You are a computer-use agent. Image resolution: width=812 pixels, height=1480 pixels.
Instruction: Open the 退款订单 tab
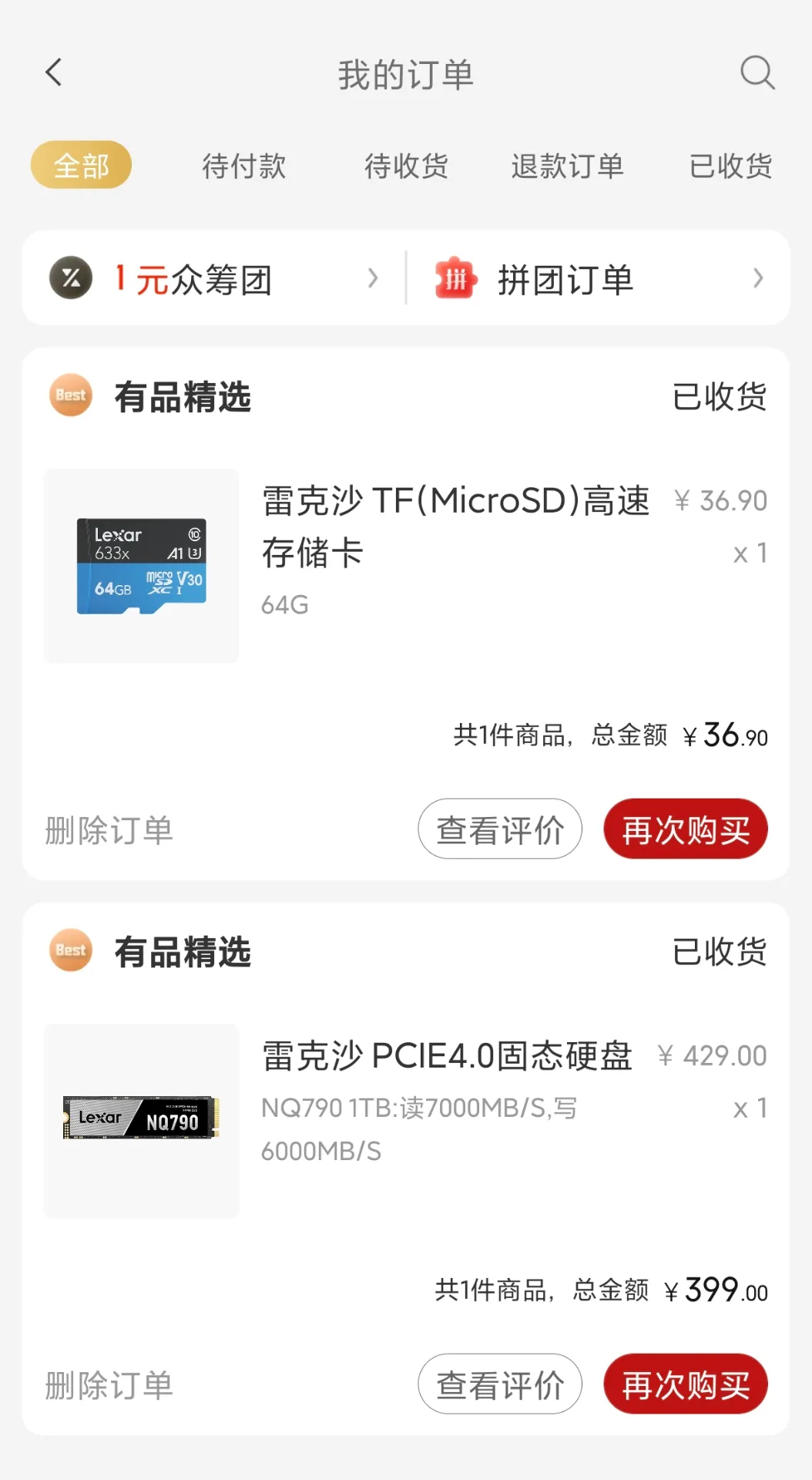pyautogui.click(x=568, y=166)
